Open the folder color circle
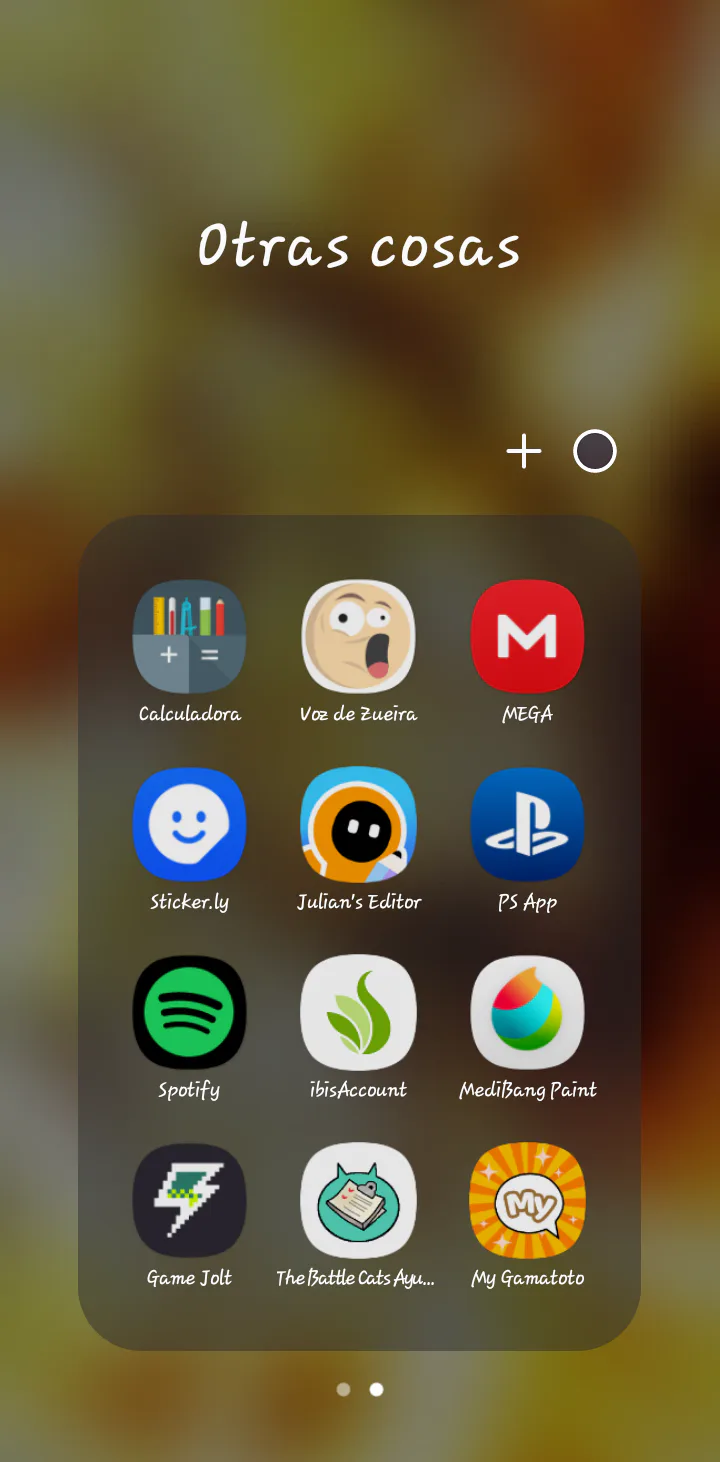The image size is (720, 1462). [x=595, y=451]
